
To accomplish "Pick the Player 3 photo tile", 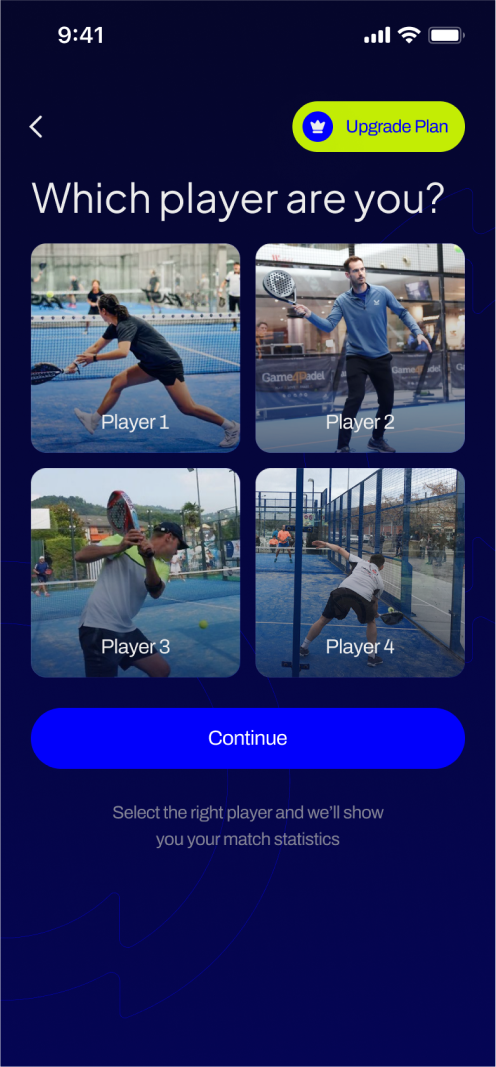I will [x=135, y=572].
